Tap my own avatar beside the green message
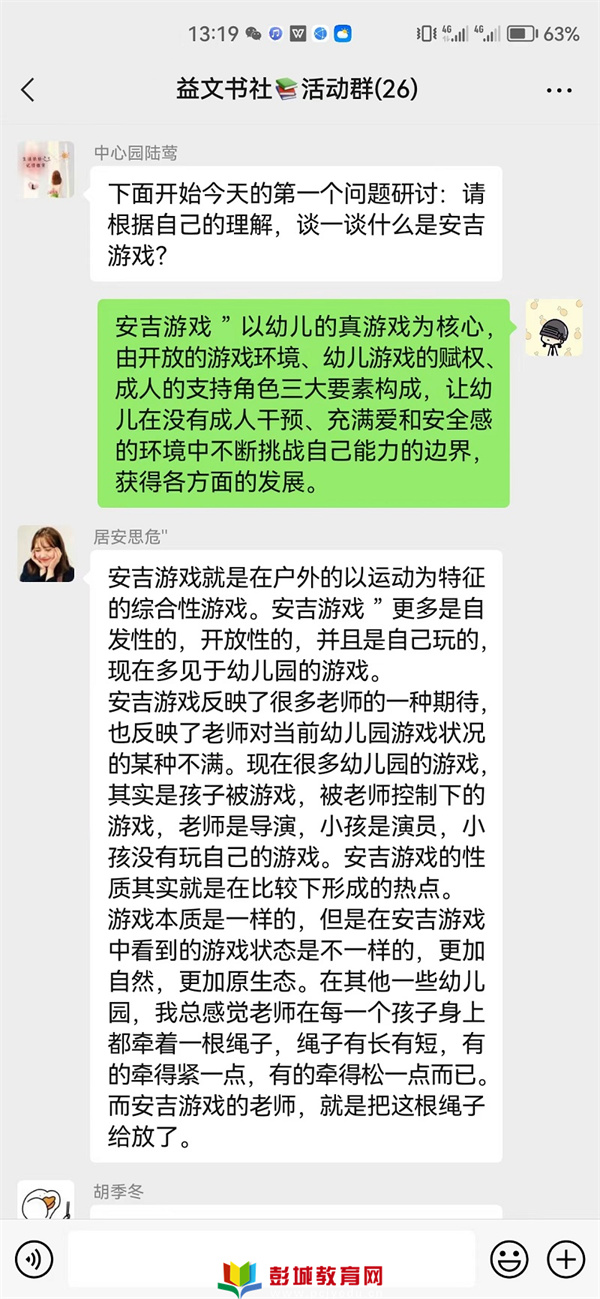 pos(554,326)
